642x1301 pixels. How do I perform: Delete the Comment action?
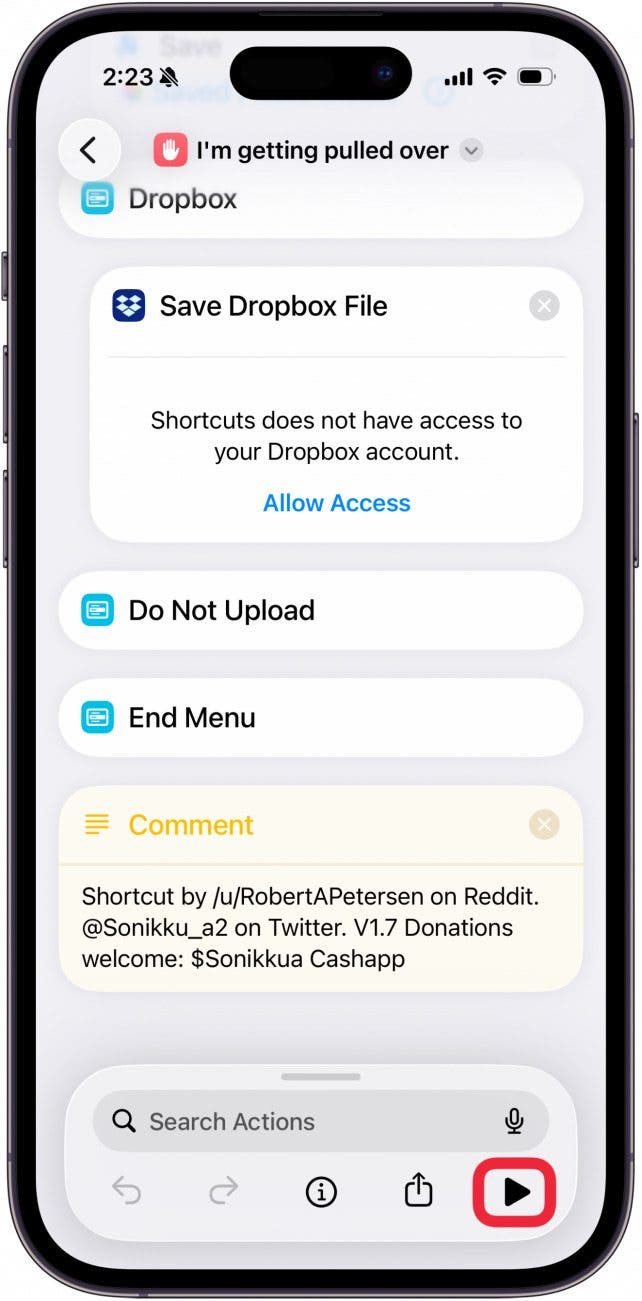[544, 825]
